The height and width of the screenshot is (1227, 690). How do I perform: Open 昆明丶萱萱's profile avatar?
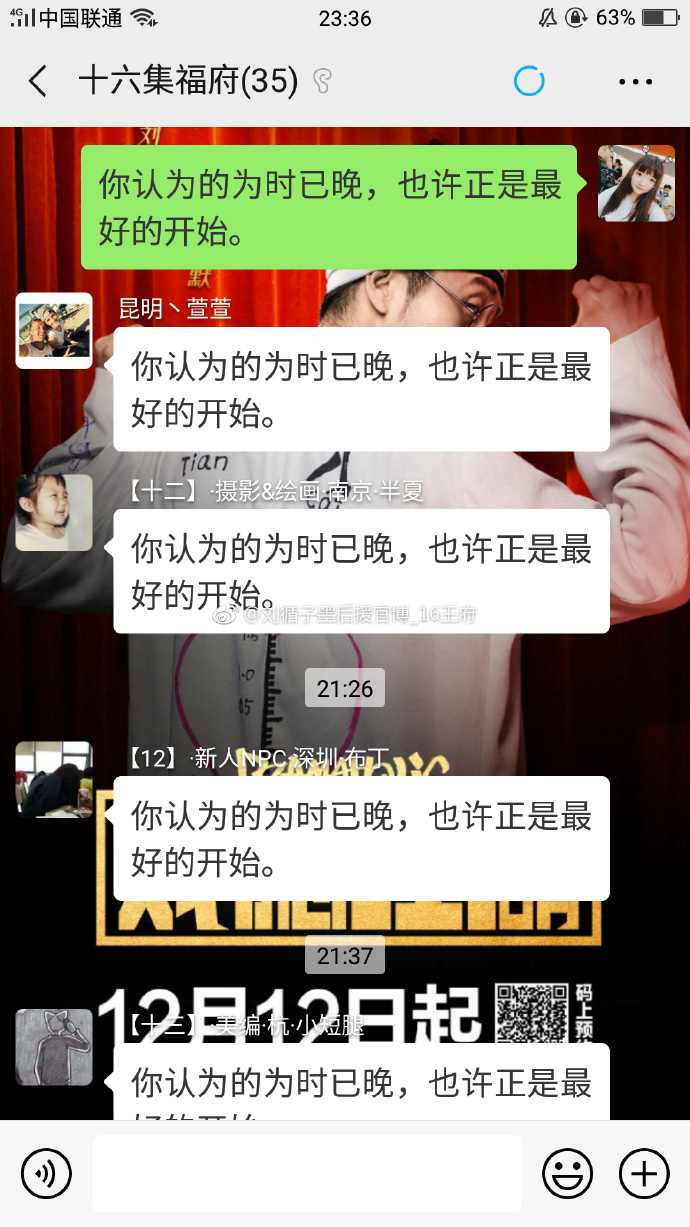point(54,330)
